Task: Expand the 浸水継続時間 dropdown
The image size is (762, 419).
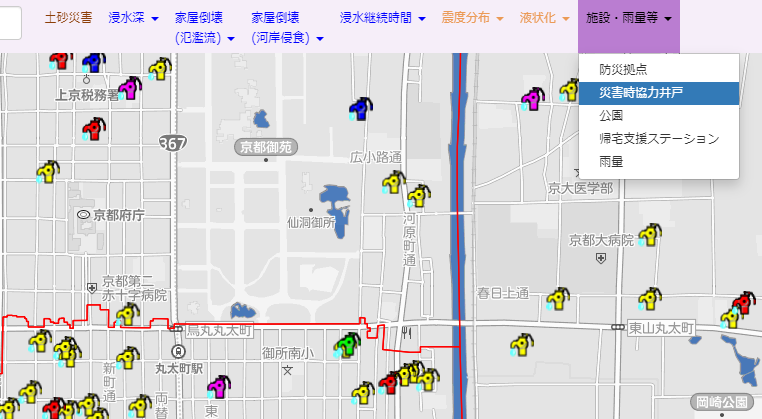Action: click(383, 18)
